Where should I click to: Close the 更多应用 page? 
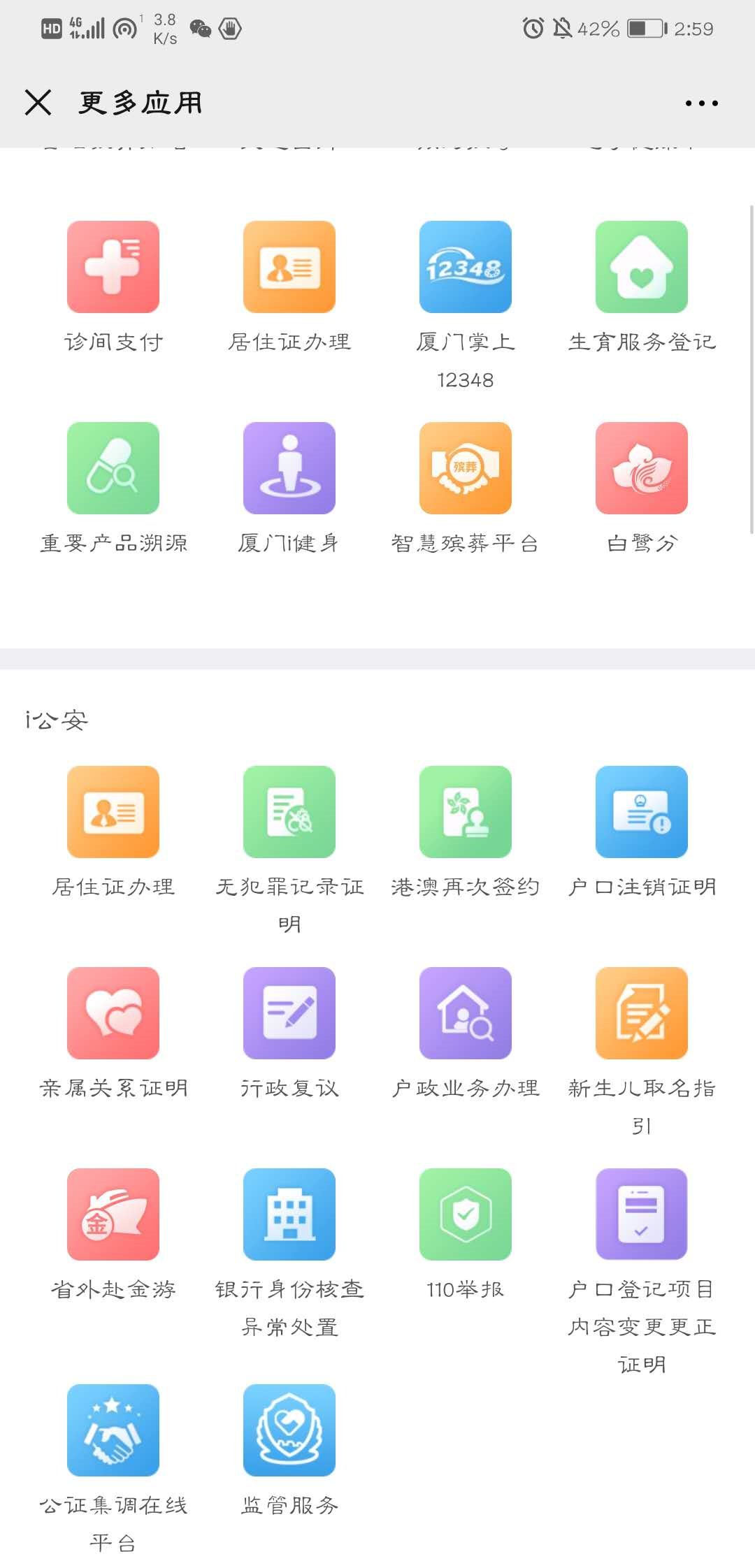[x=38, y=102]
